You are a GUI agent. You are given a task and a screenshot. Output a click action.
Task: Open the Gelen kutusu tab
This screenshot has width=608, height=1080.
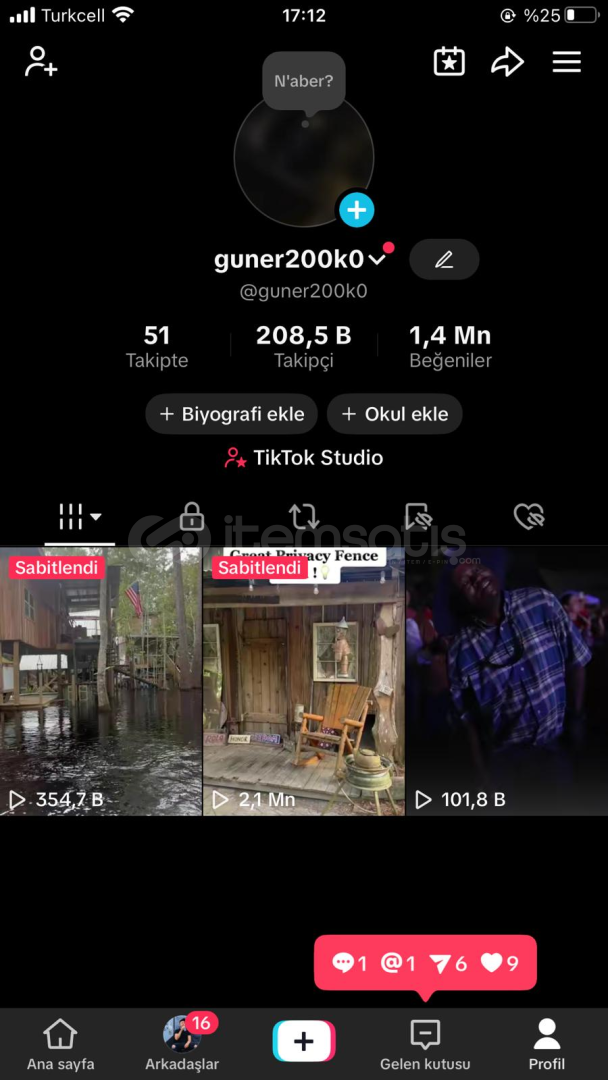pyautogui.click(x=425, y=1045)
